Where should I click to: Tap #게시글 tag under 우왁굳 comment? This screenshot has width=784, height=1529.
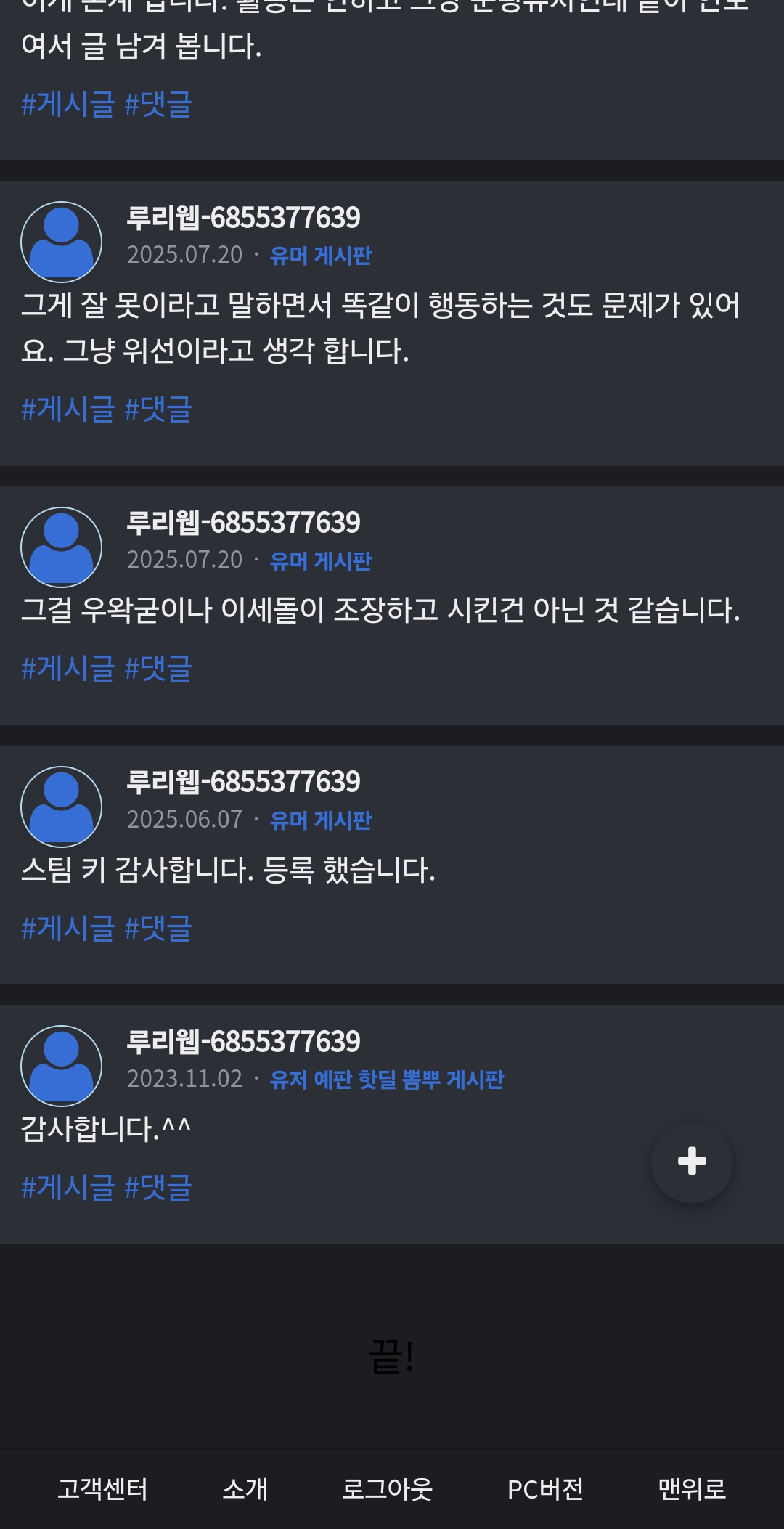pyautogui.click(x=68, y=668)
